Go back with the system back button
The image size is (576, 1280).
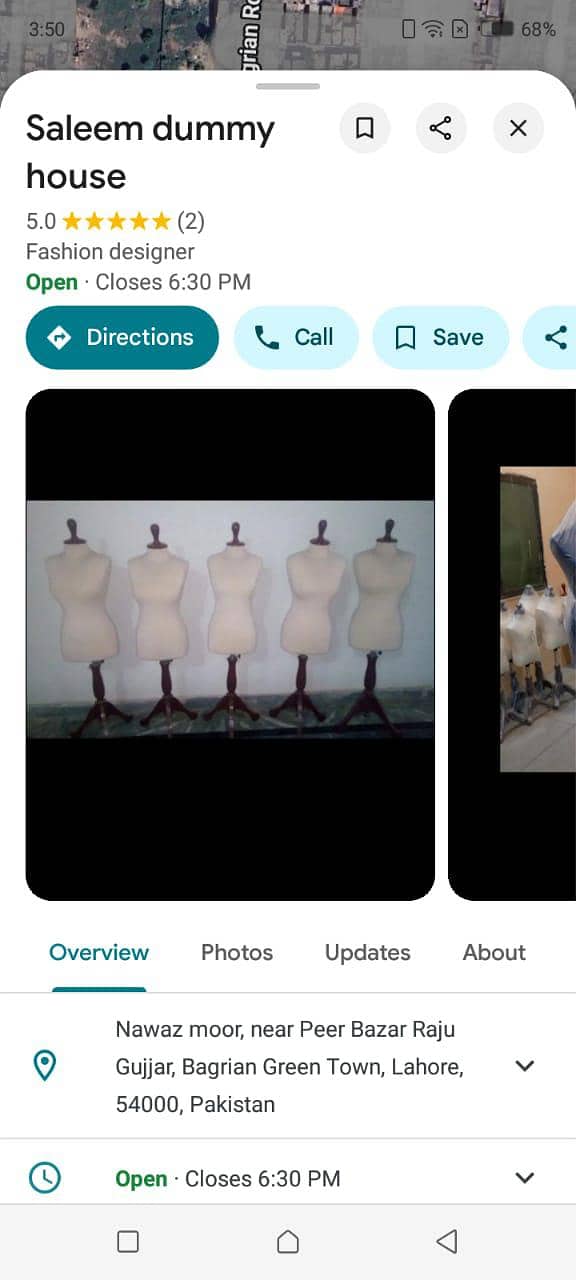(x=447, y=1242)
